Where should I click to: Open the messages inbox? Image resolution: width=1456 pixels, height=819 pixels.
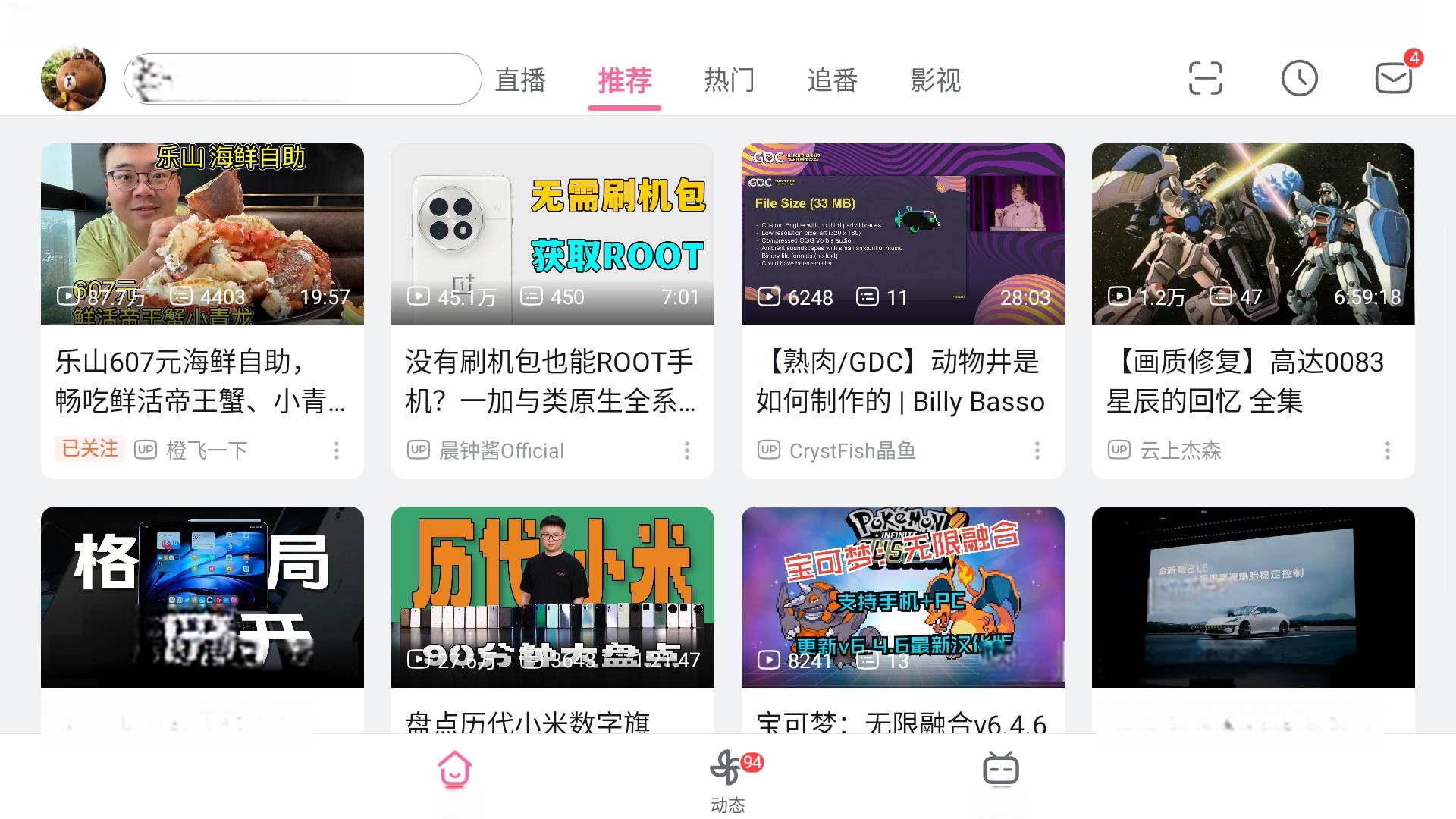pyautogui.click(x=1394, y=79)
